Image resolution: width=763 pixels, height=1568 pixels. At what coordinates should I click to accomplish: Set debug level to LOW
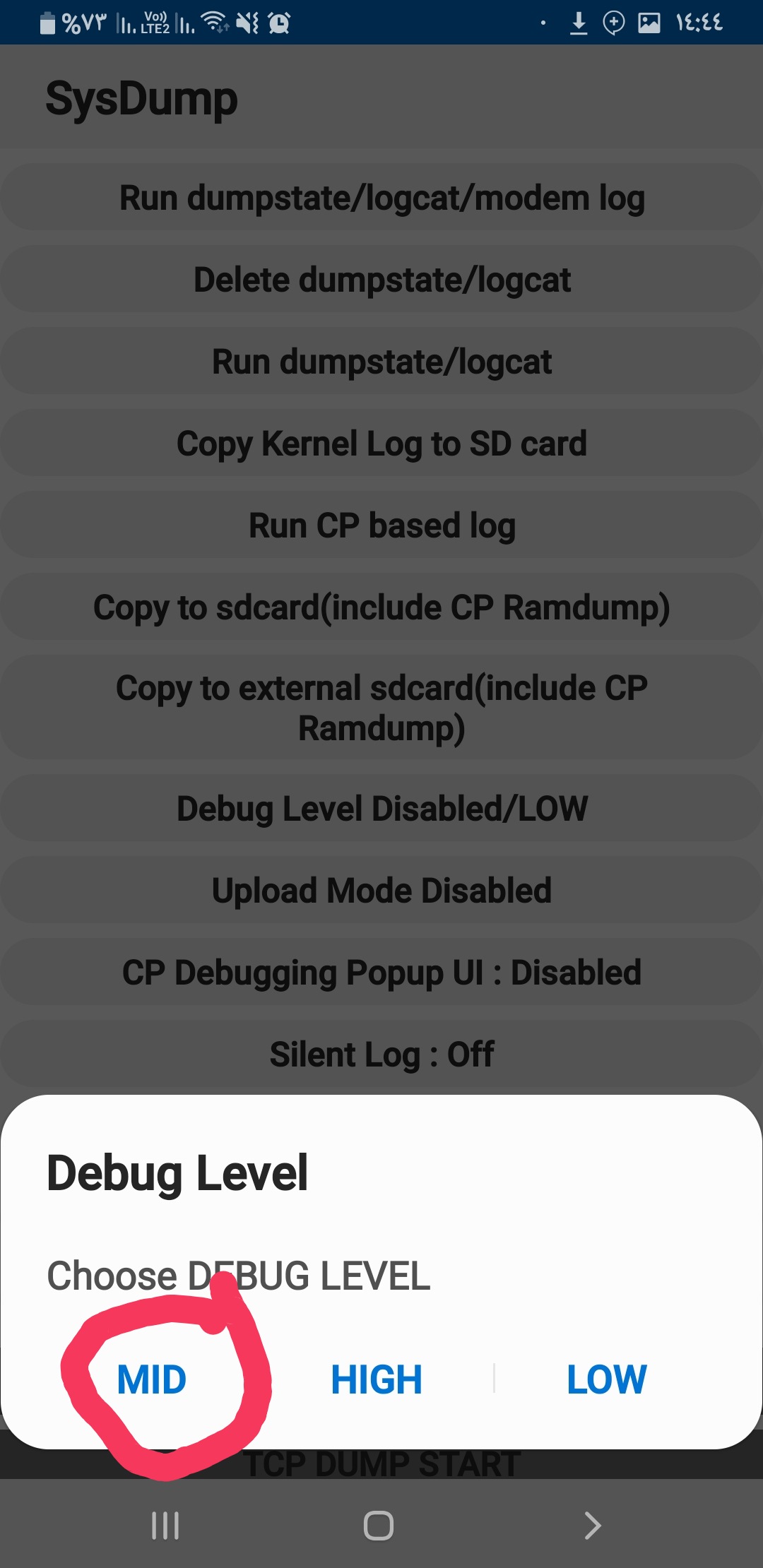pyautogui.click(x=606, y=1379)
